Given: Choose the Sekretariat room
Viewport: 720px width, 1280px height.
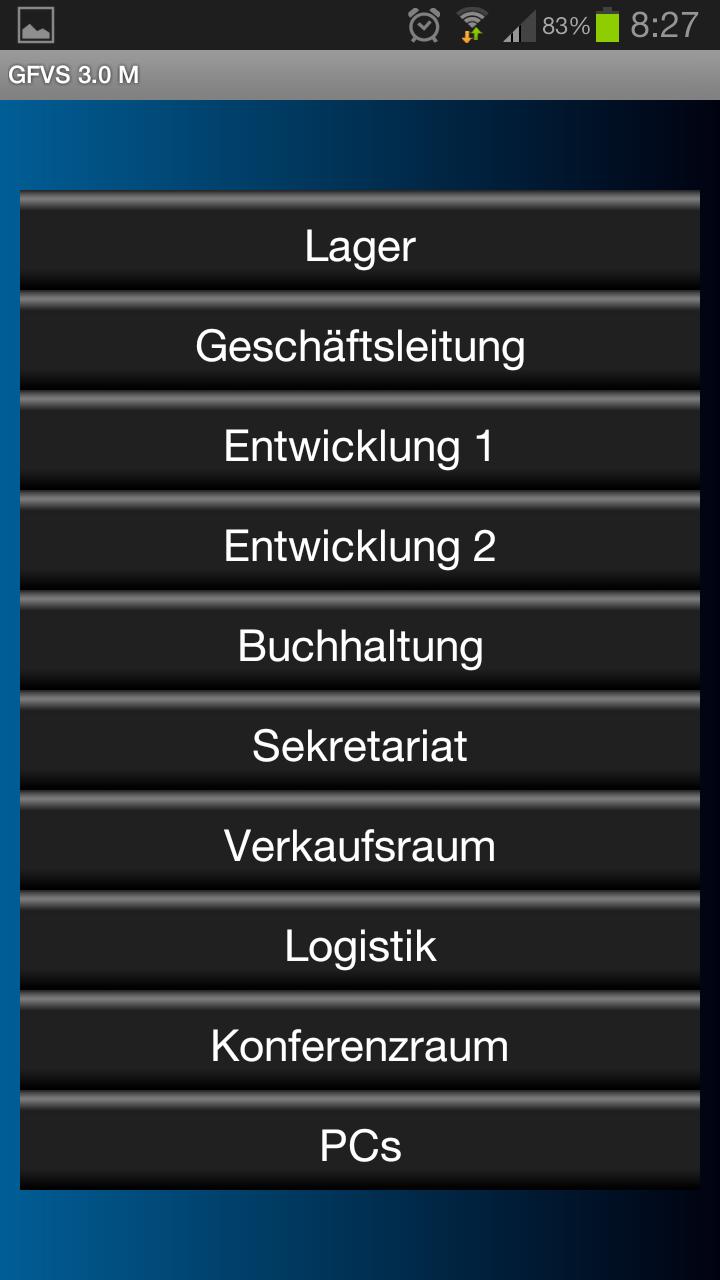Looking at the screenshot, I should click(360, 746).
